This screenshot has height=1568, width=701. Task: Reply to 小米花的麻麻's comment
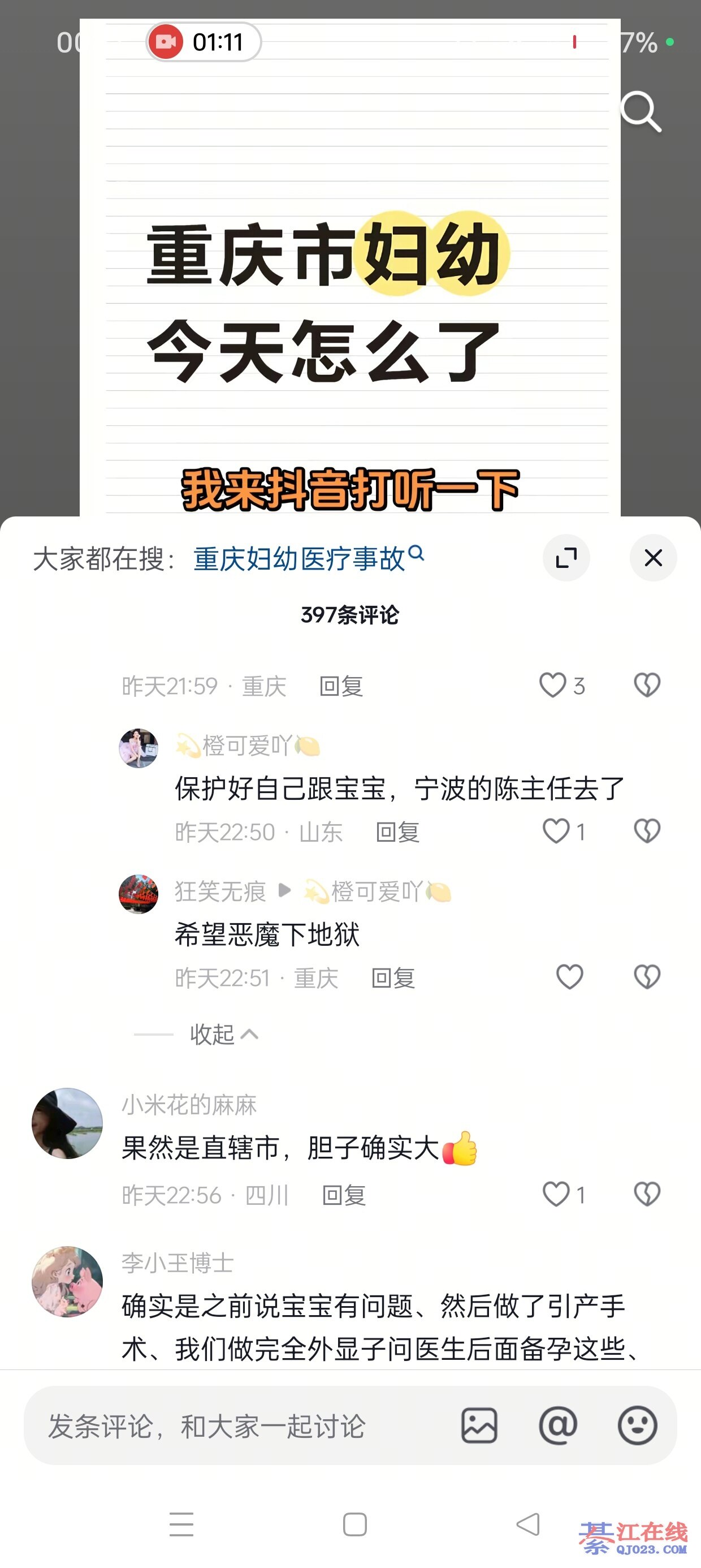pyautogui.click(x=344, y=1195)
